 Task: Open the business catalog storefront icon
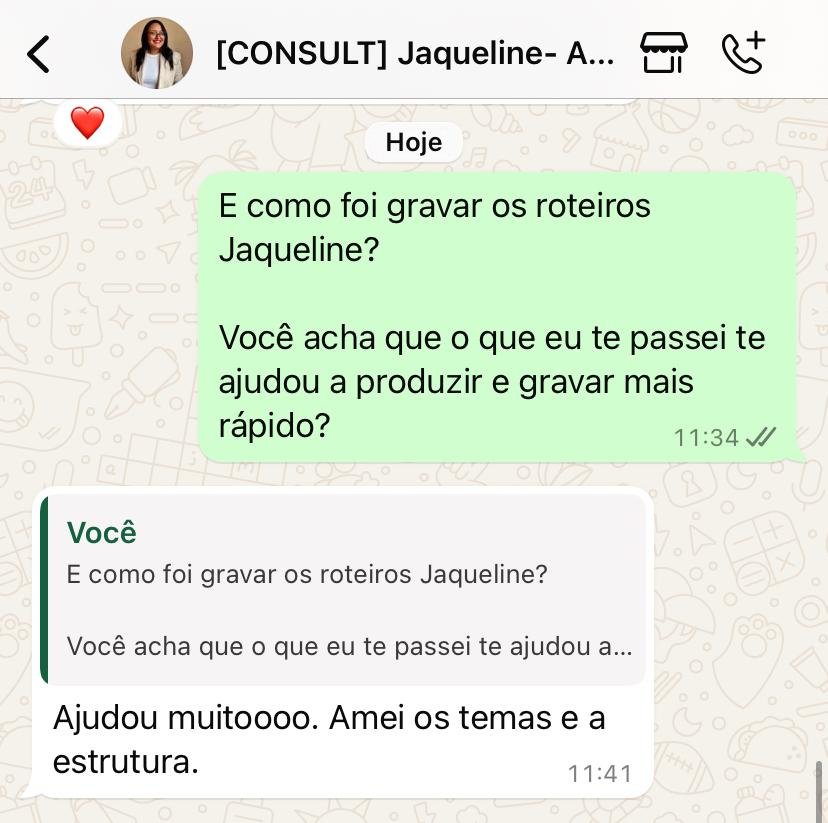pyautogui.click(x=664, y=53)
